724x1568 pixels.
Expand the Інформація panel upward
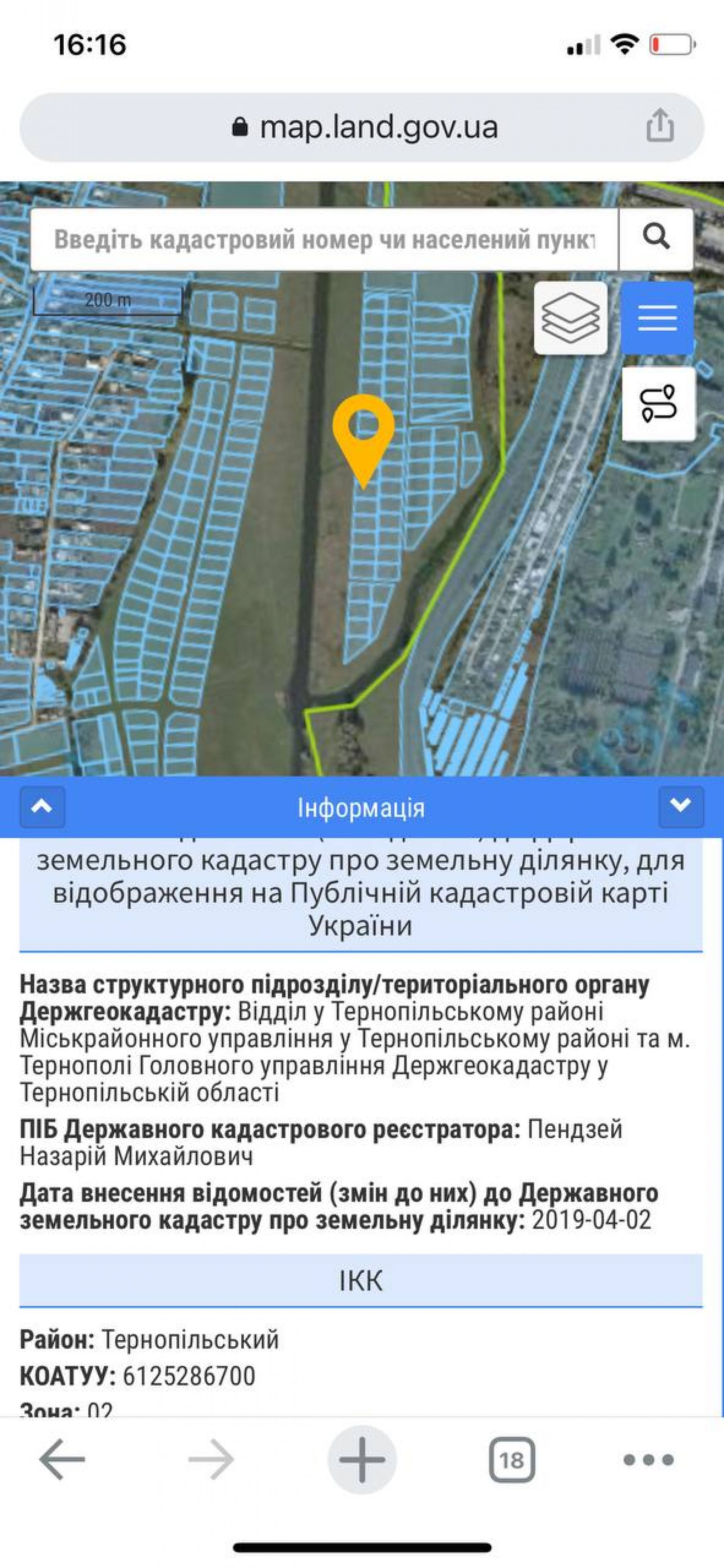(x=42, y=807)
